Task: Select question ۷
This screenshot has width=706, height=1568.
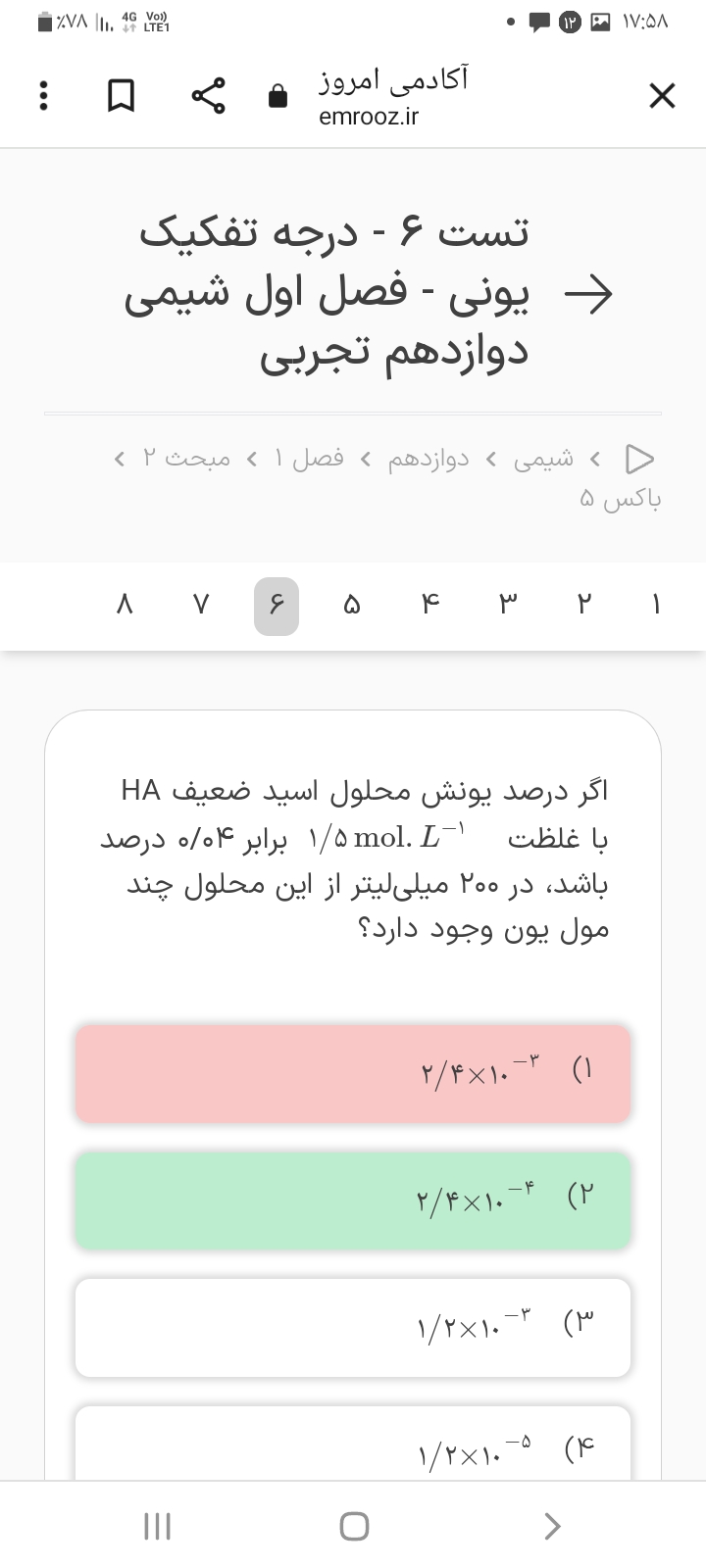Action: click(200, 606)
